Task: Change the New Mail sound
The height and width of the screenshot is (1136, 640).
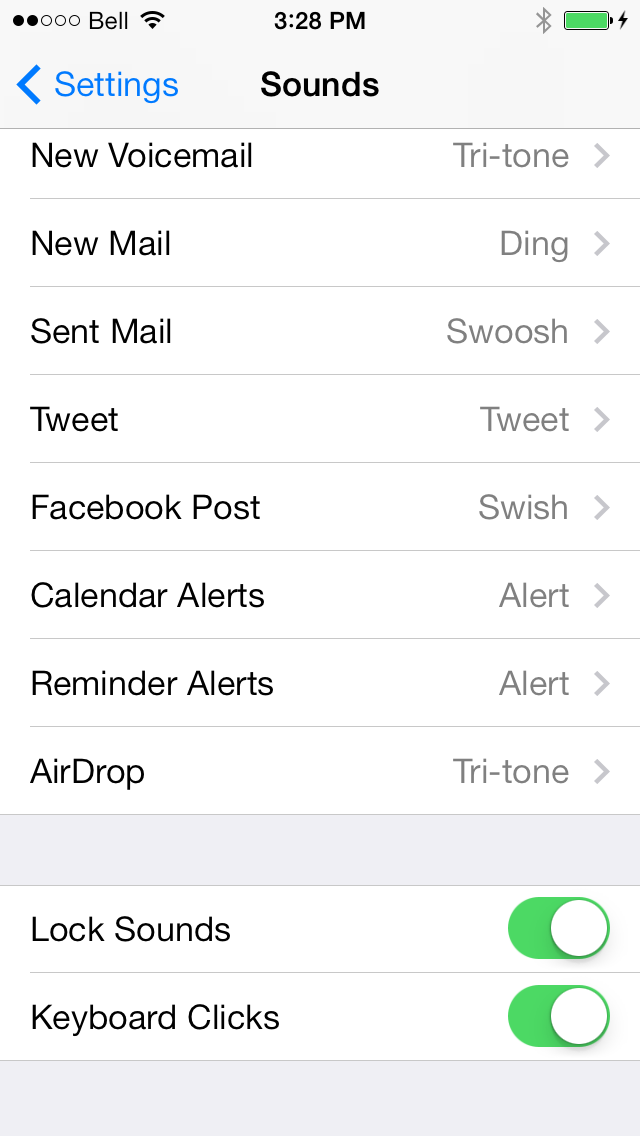Action: [320, 244]
